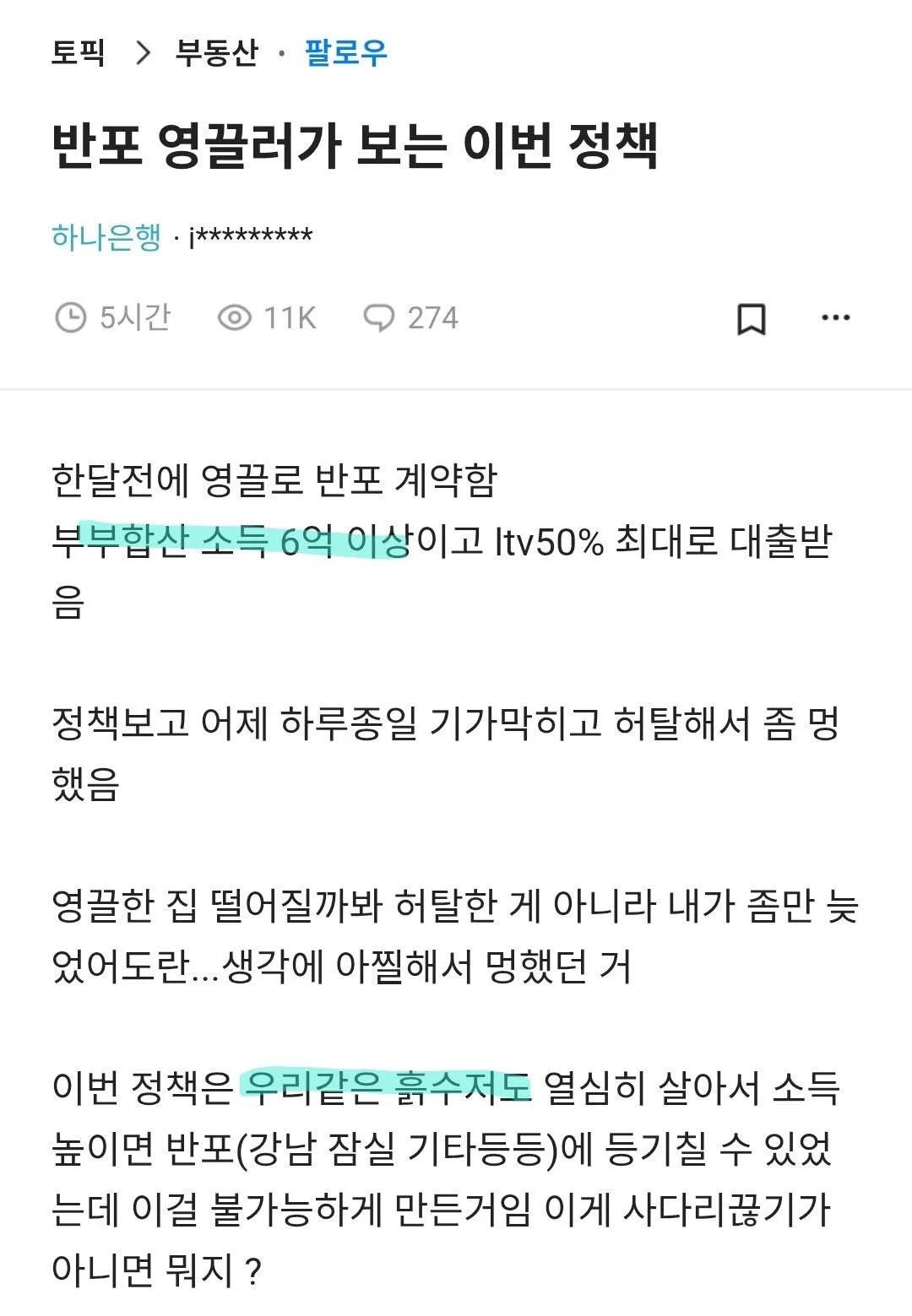Open the 하나은행 company page

(x=106, y=236)
